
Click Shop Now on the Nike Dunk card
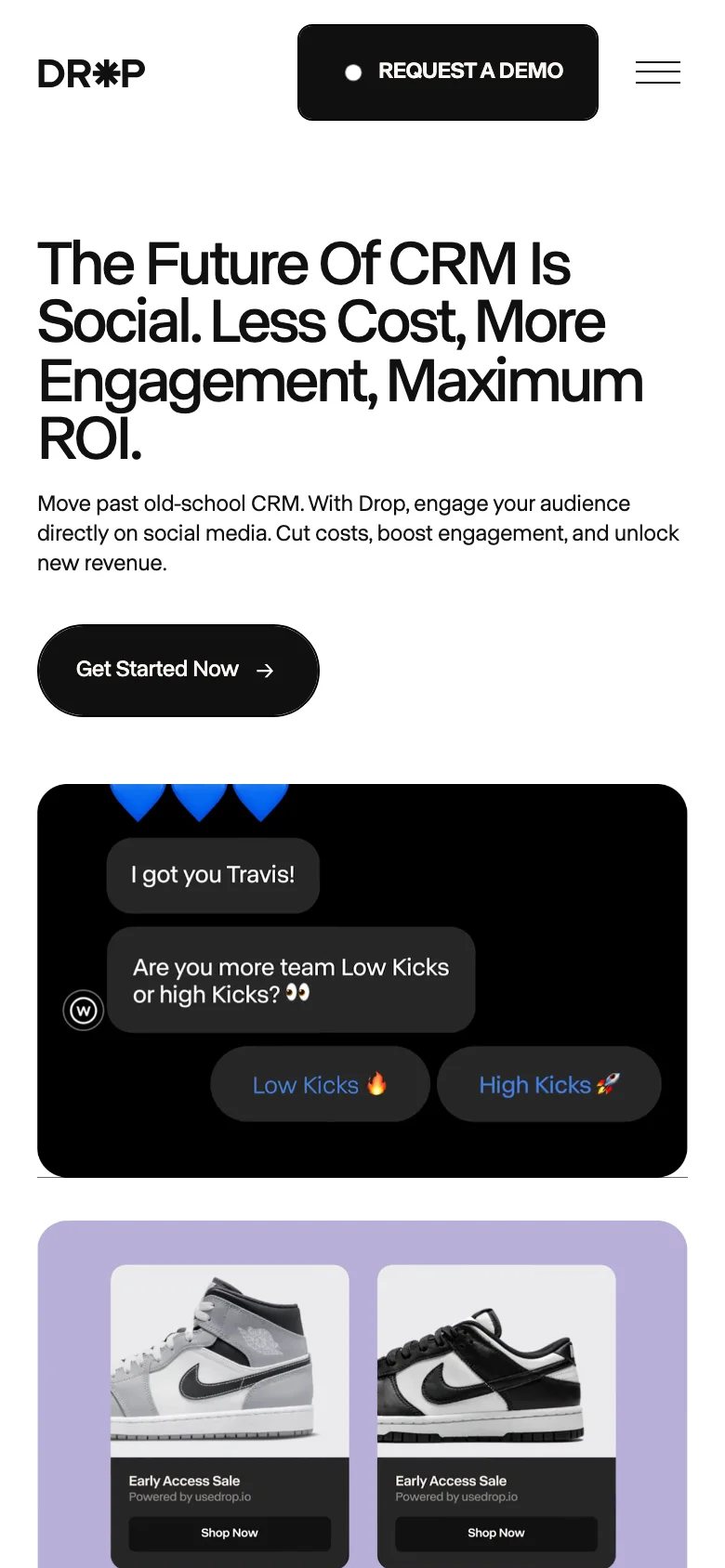click(495, 1534)
